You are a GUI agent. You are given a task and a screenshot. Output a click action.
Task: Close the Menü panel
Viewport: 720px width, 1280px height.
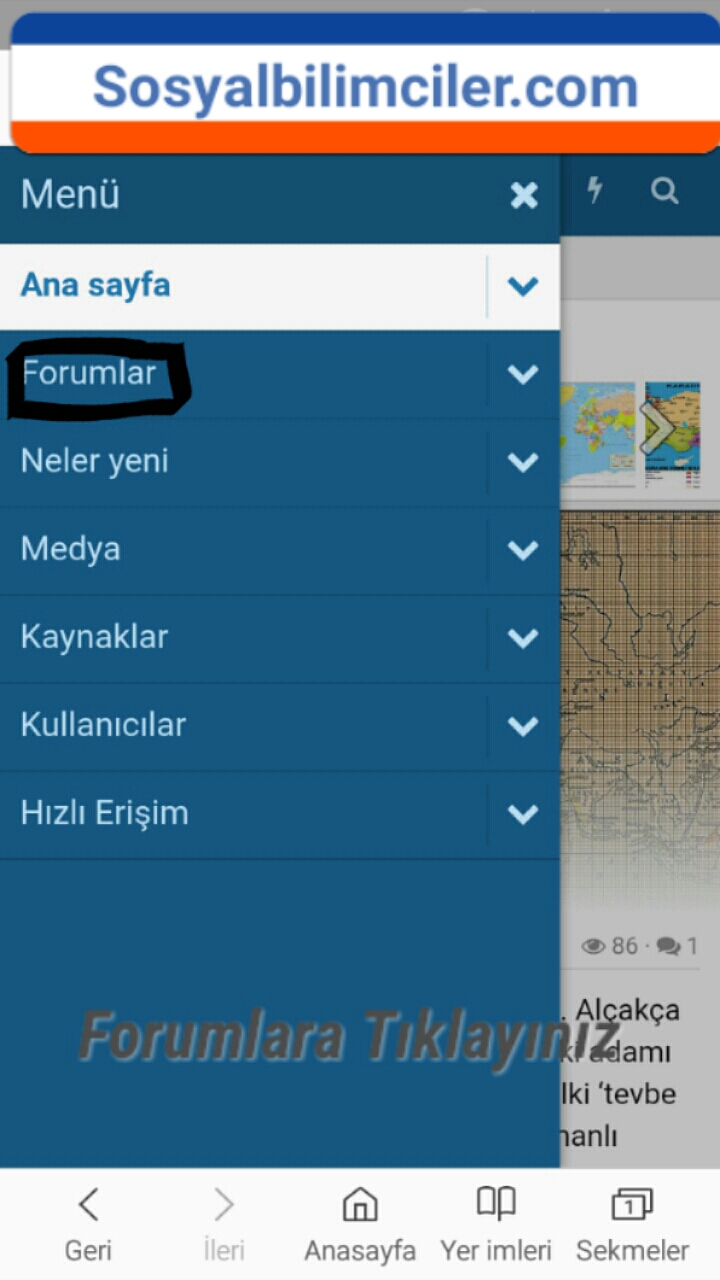[x=524, y=195]
